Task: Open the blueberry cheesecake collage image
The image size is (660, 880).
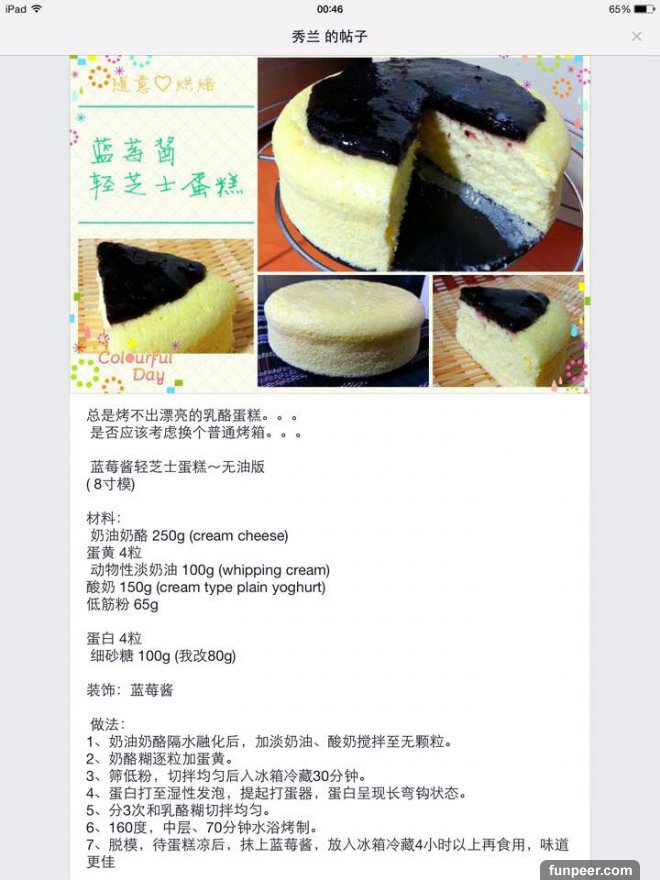Action: click(329, 223)
